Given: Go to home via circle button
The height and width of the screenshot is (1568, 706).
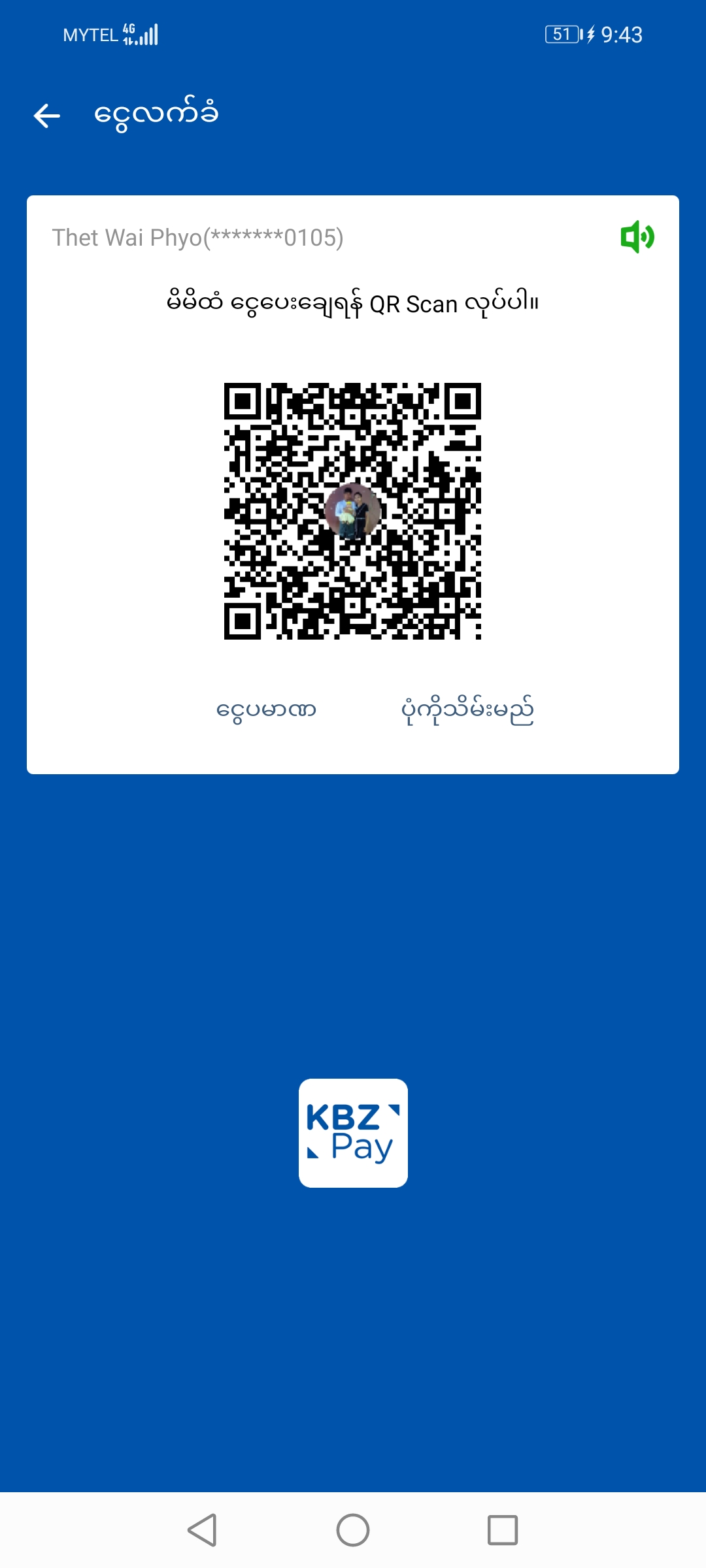Looking at the screenshot, I should click(353, 1530).
